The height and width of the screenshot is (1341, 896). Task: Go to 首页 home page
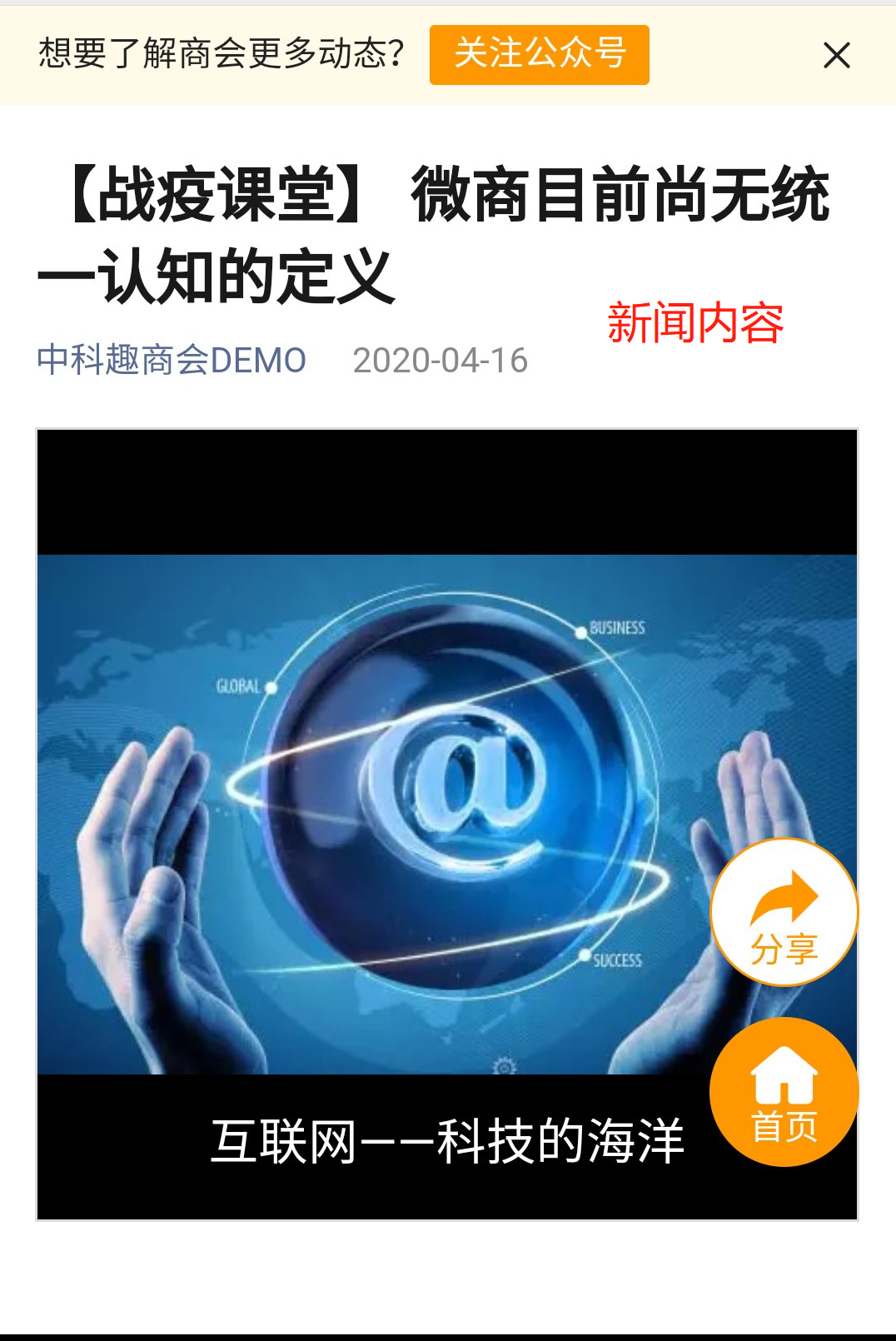click(784, 1092)
